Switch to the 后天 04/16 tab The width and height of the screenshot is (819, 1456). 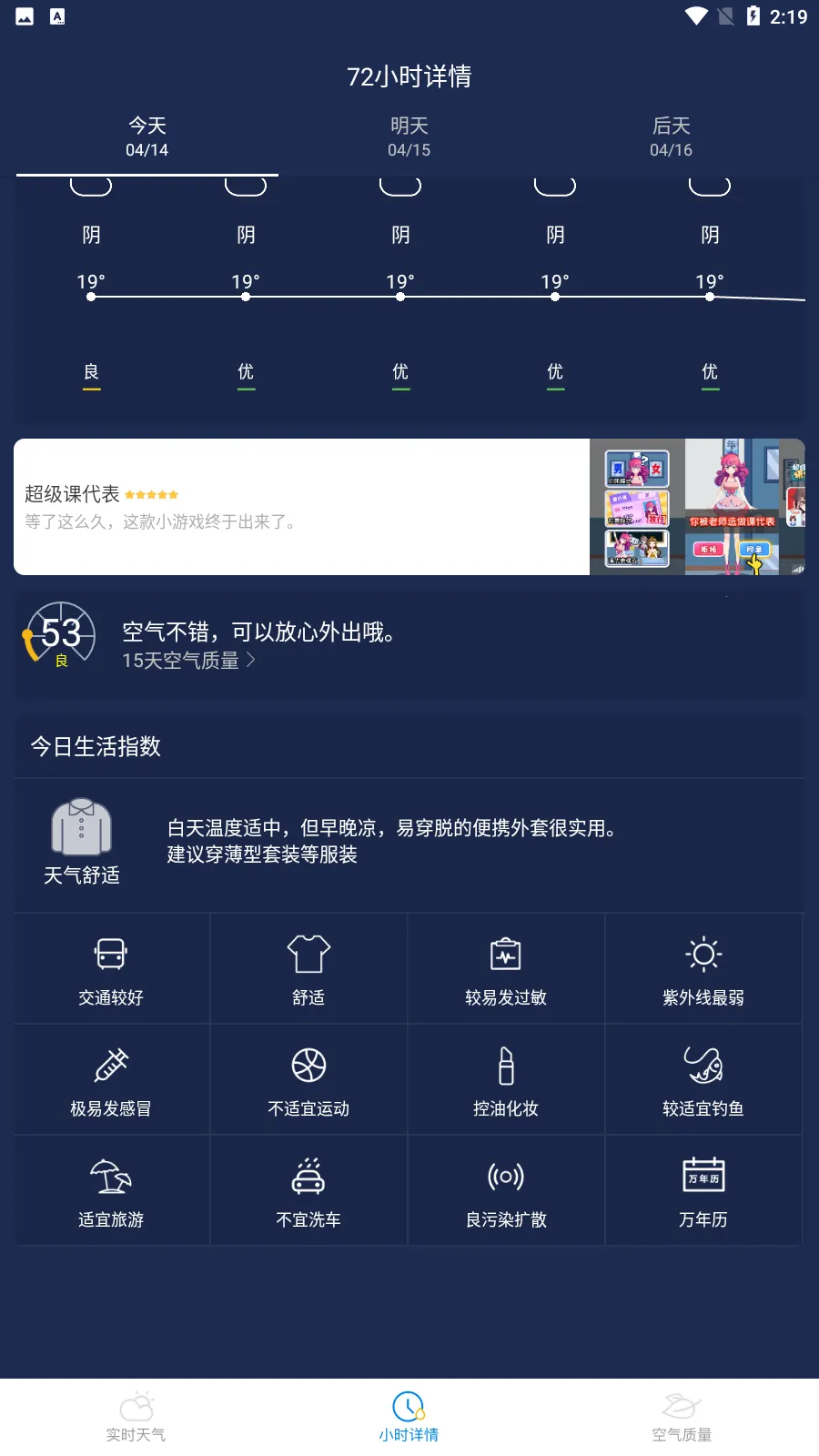[x=671, y=136]
